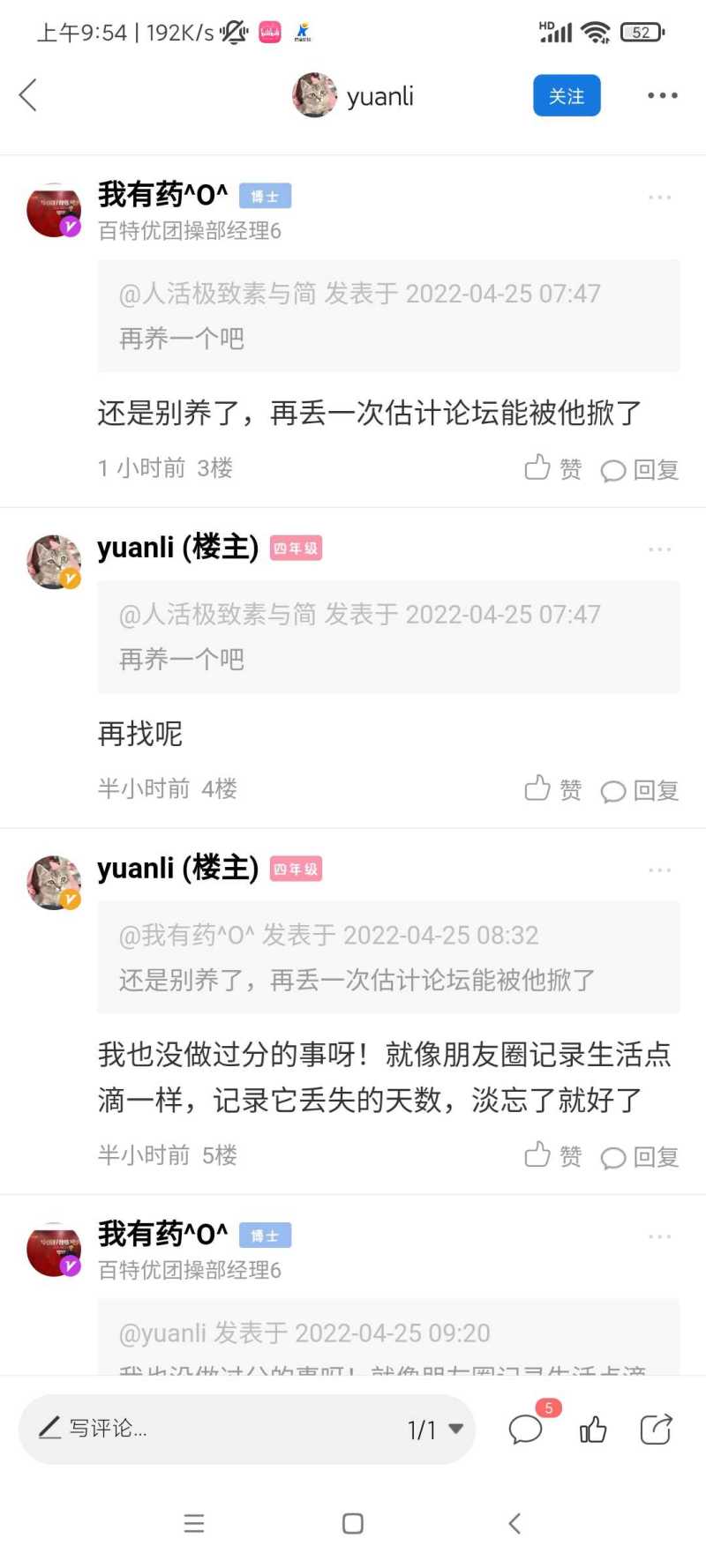The height and width of the screenshot is (1568, 706).
Task: Reply to the 5楼 comment
Action: pyautogui.click(x=640, y=1156)
